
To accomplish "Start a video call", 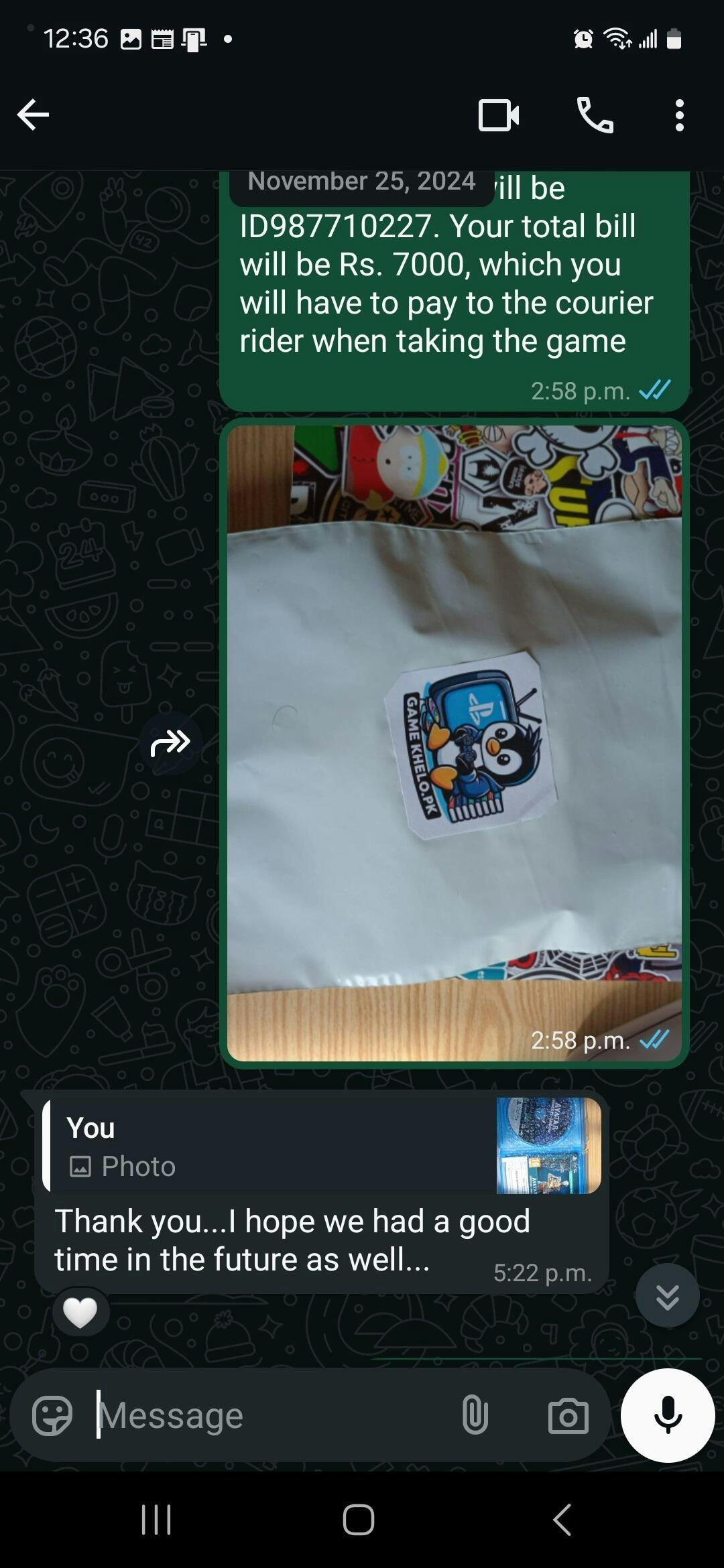I will point(498,115).
